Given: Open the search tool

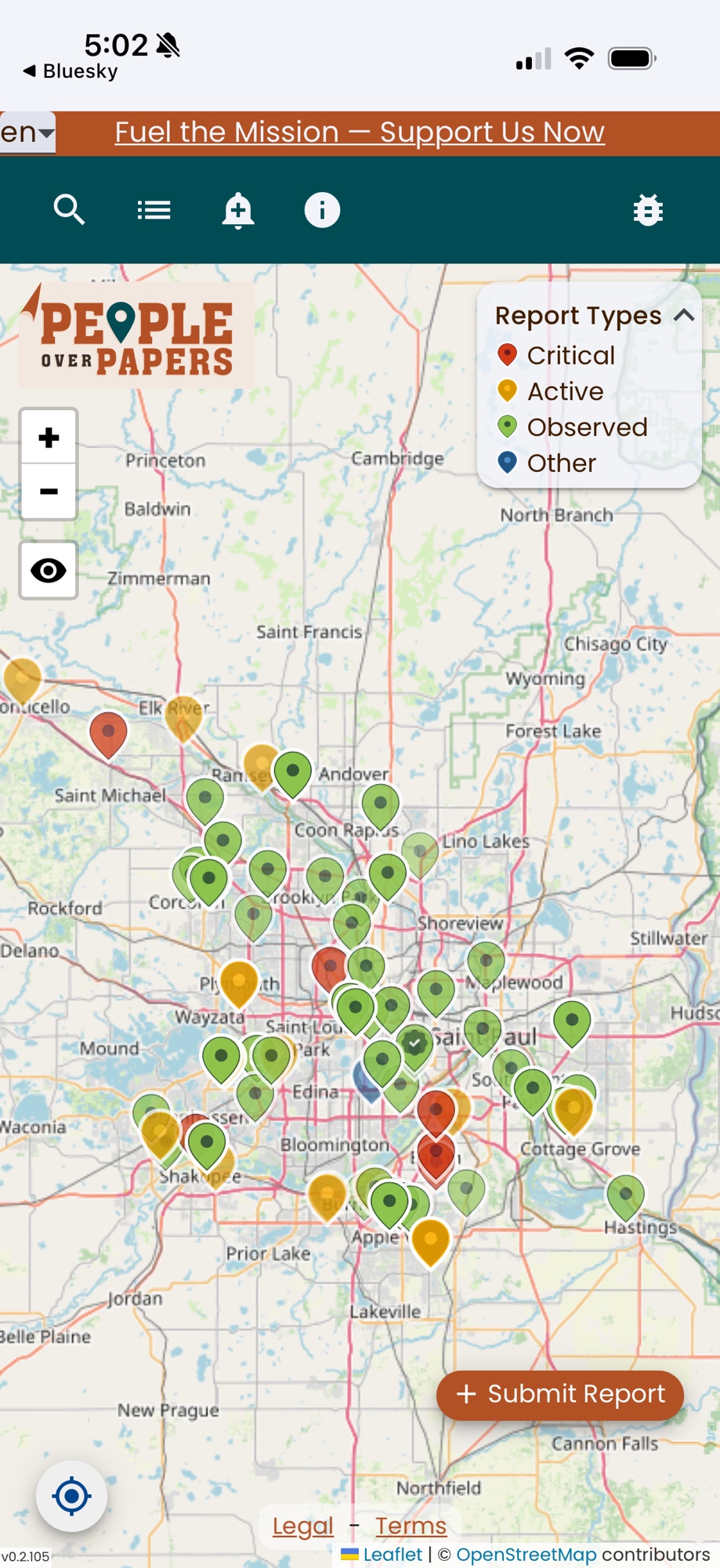Looking at the screenshot, I should (69, 210).
